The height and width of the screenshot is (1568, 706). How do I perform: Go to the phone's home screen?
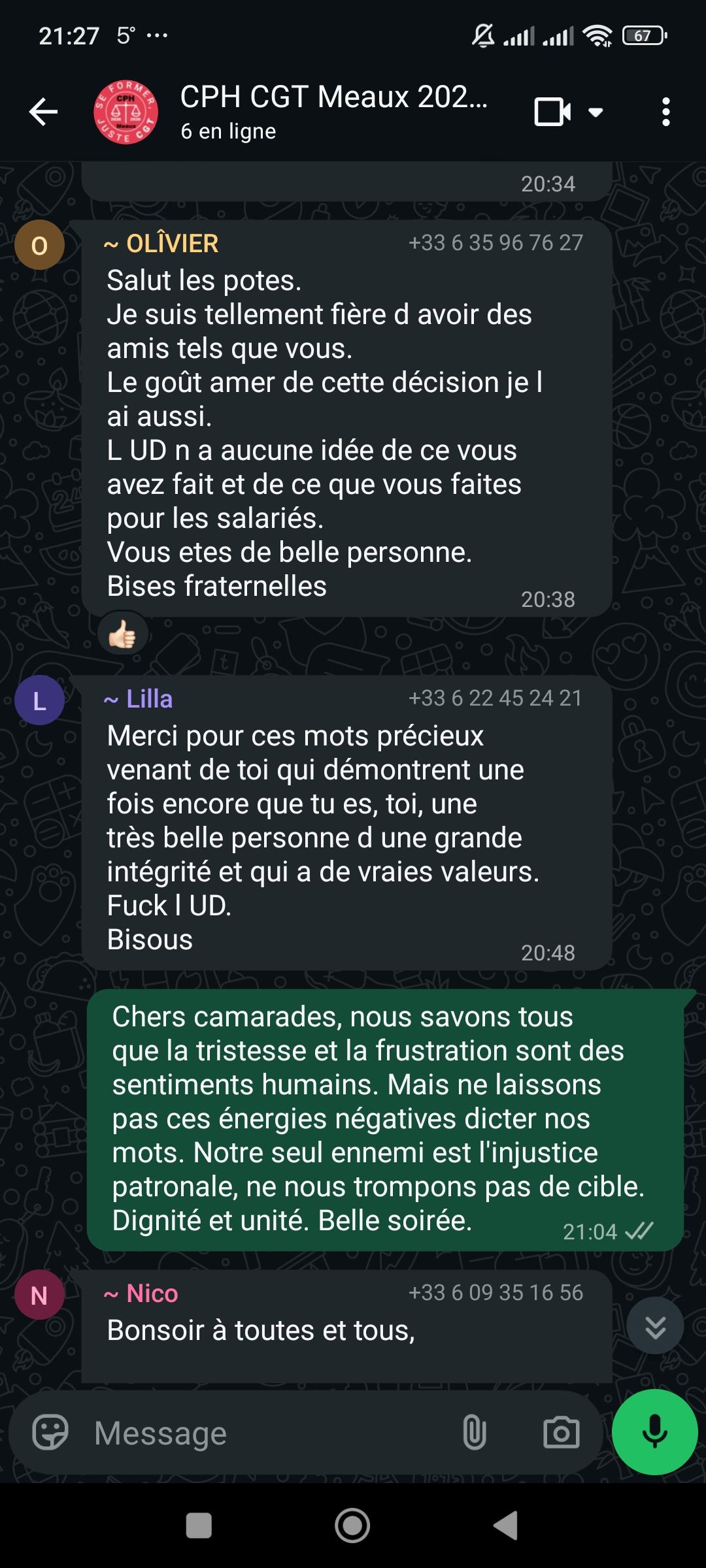coord(352,1526)
